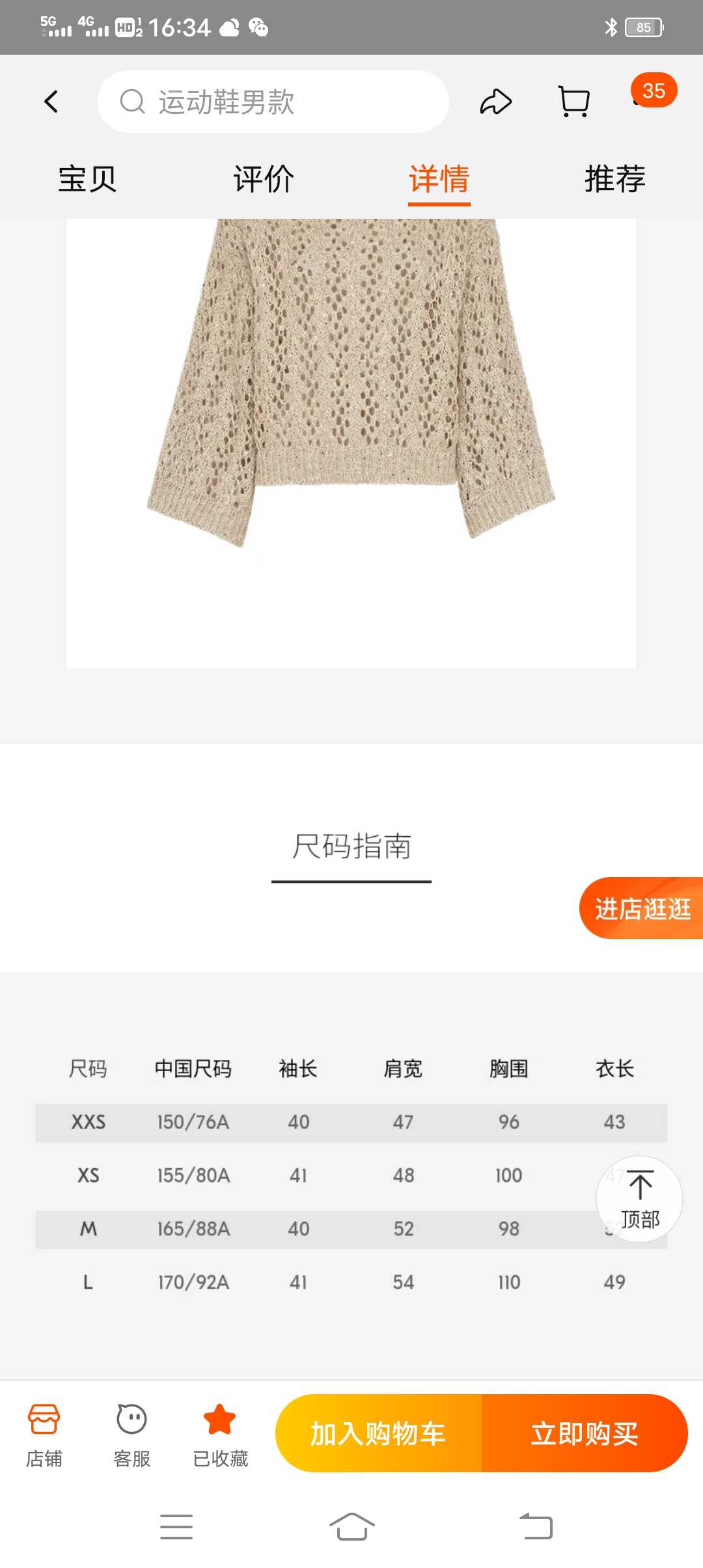Go to the system home screen
Viewport: 703px width, 1568px height.
coord(351,1526)
